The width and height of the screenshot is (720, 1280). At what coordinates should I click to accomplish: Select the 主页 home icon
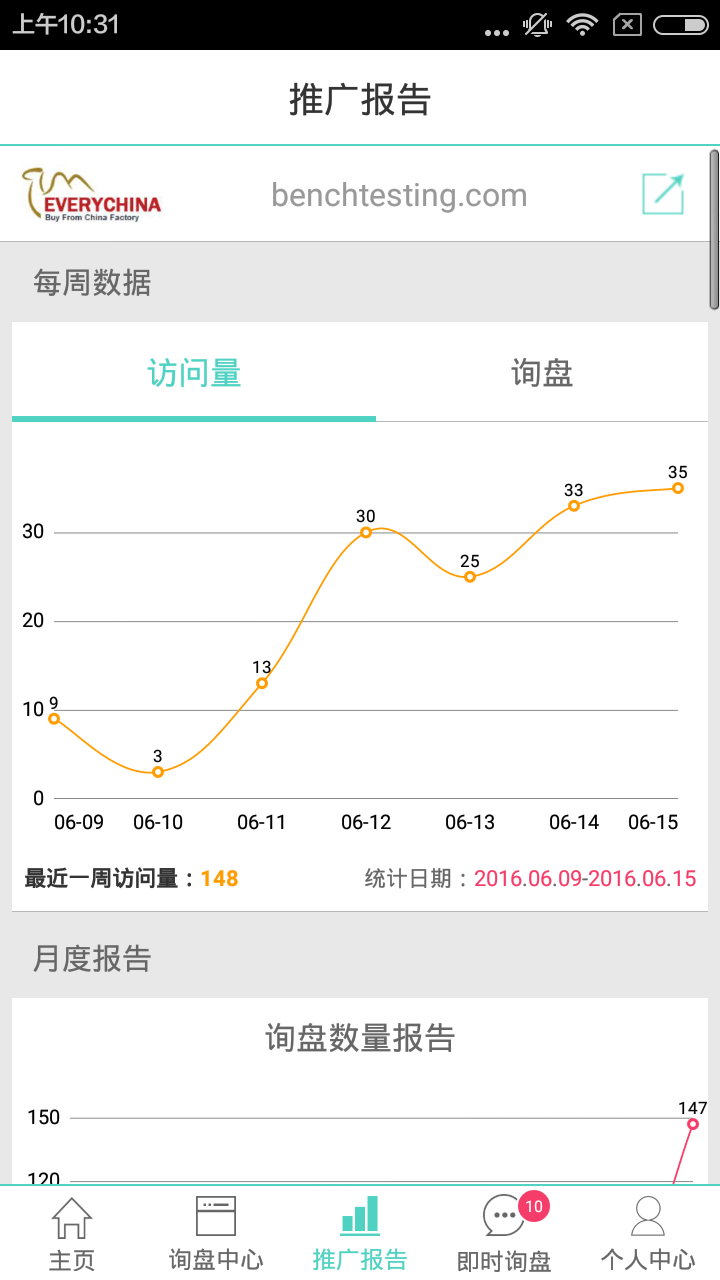72,1217
